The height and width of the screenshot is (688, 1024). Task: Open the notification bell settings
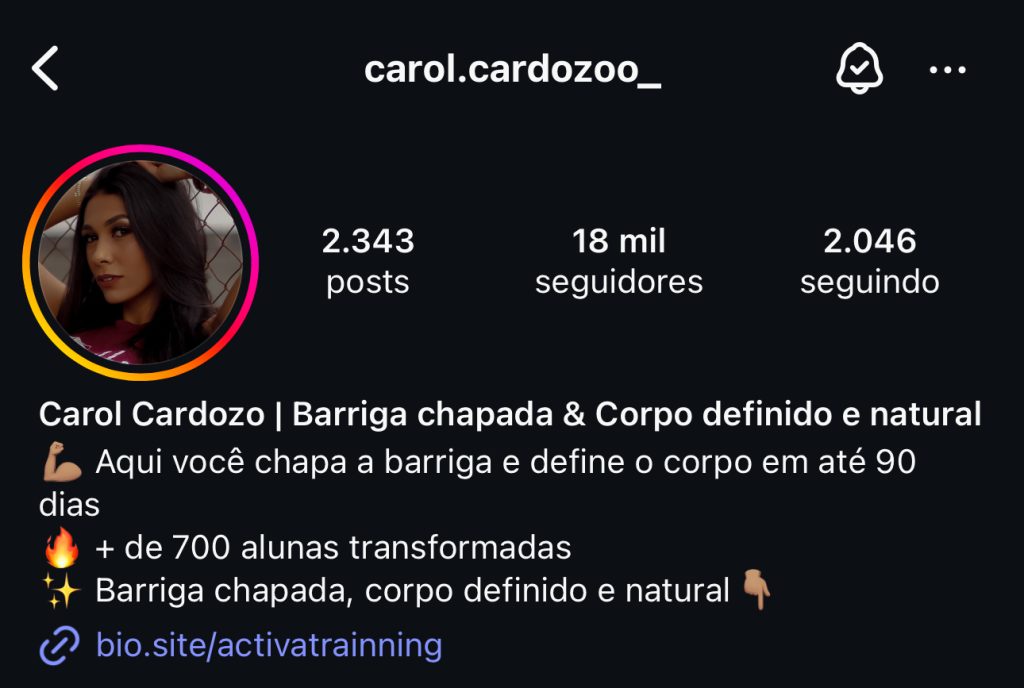(859, 70)
